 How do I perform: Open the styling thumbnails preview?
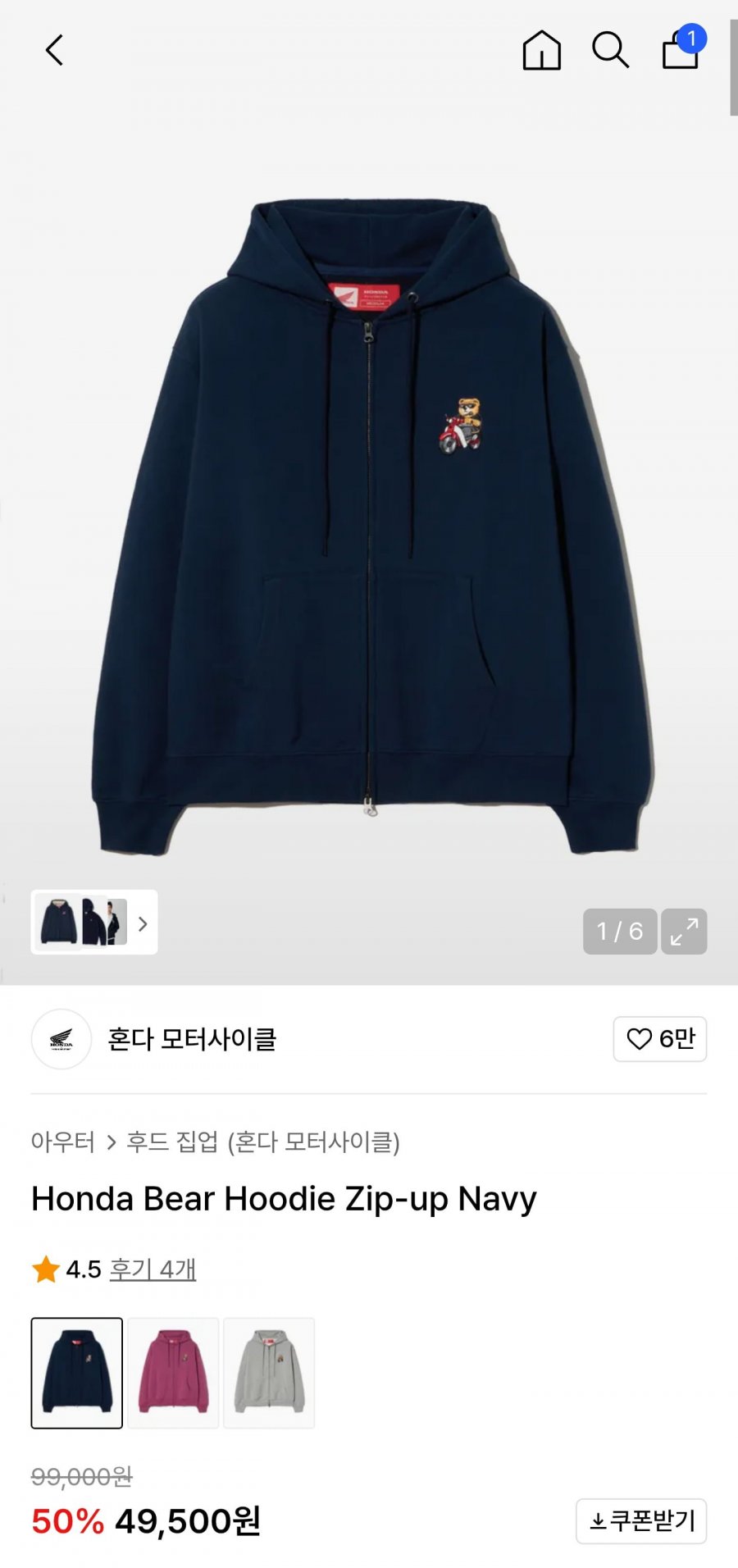(94, 923)
